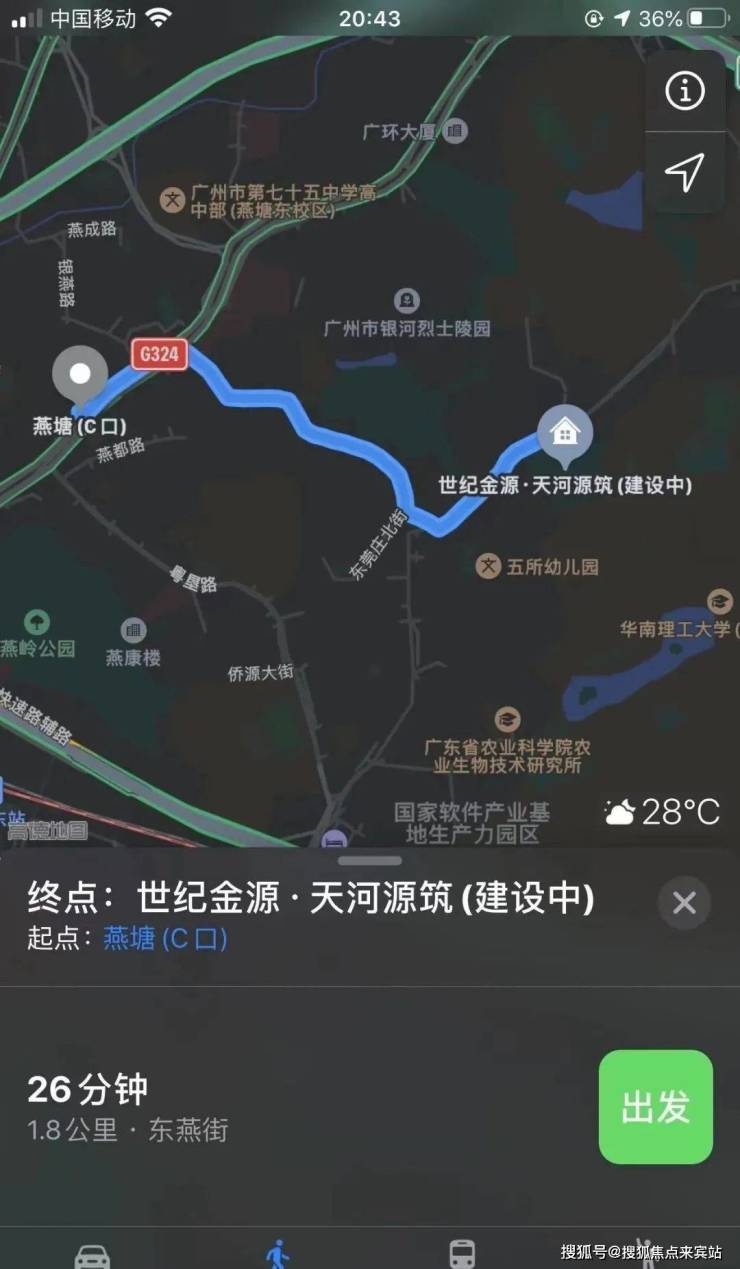Image resolution: width=740 pixels, height=1269 pixels.
Task: Switch to public transit directions
Action: [462, 1254]
